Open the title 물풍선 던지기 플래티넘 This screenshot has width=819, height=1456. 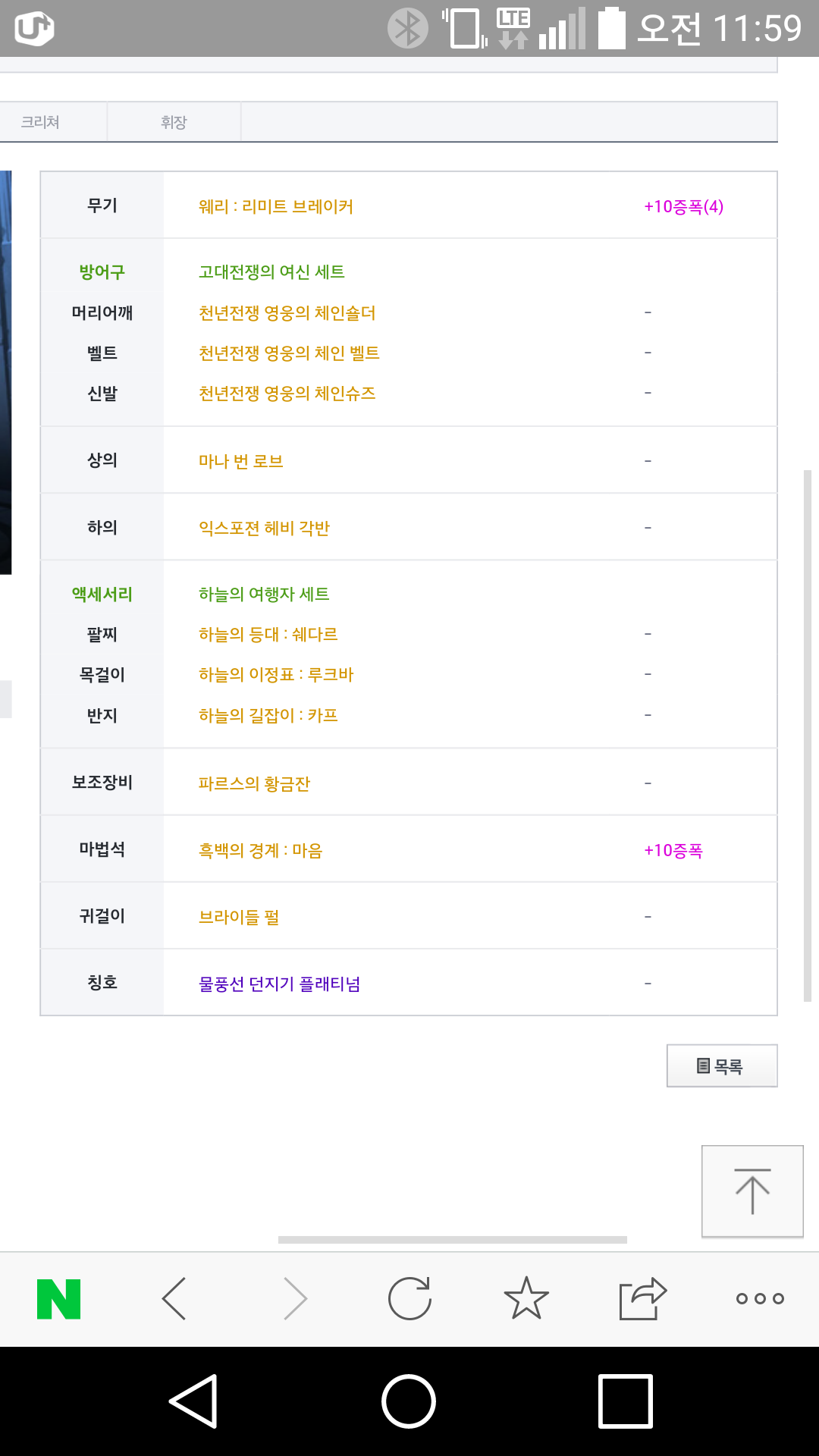[280, 984]
